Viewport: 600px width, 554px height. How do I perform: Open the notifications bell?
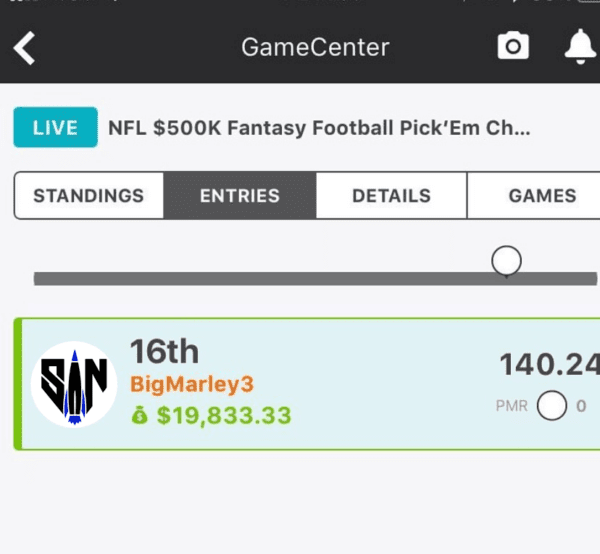pos(580,46)
